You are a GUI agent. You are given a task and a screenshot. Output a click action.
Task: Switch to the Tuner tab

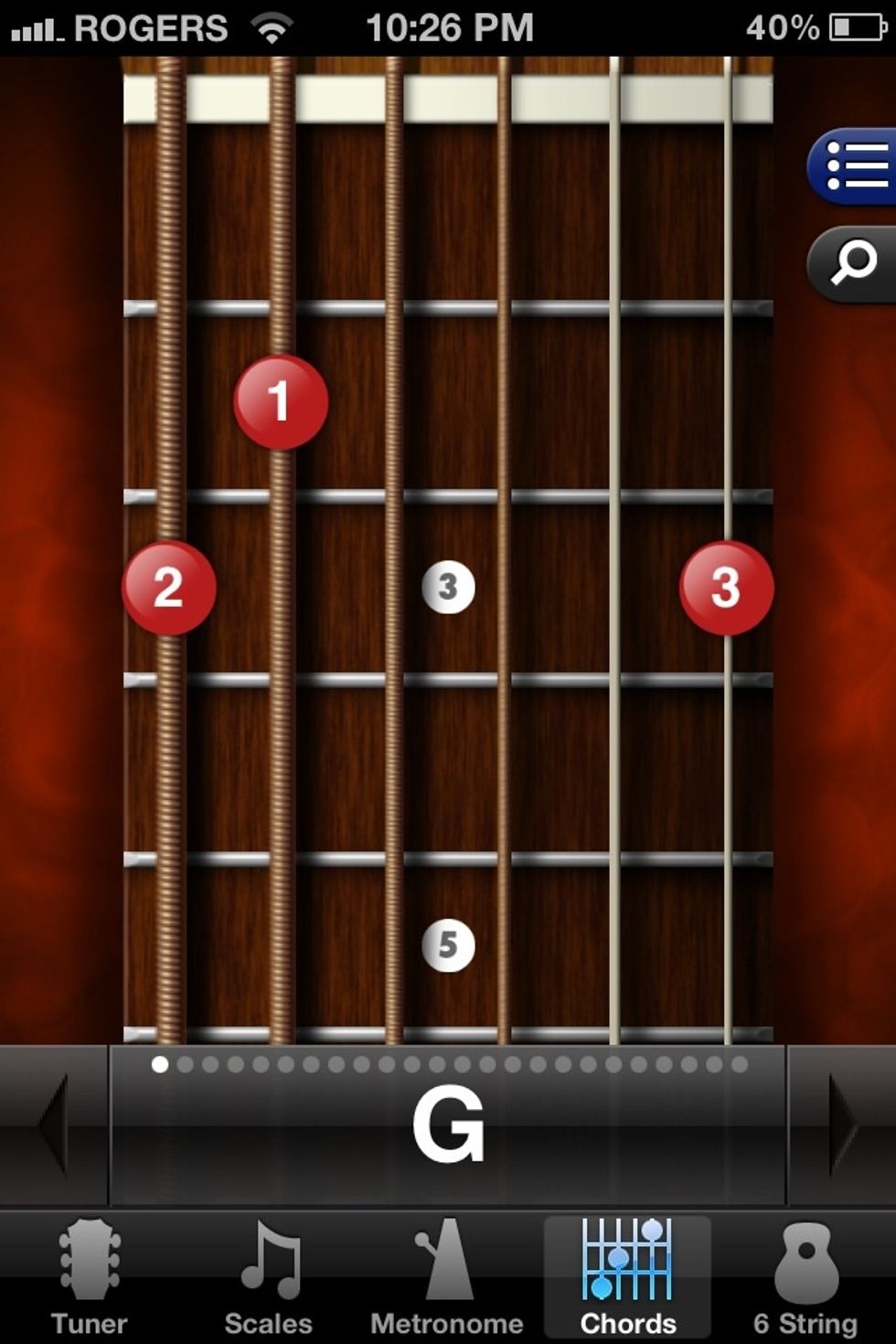[89, 1277]
